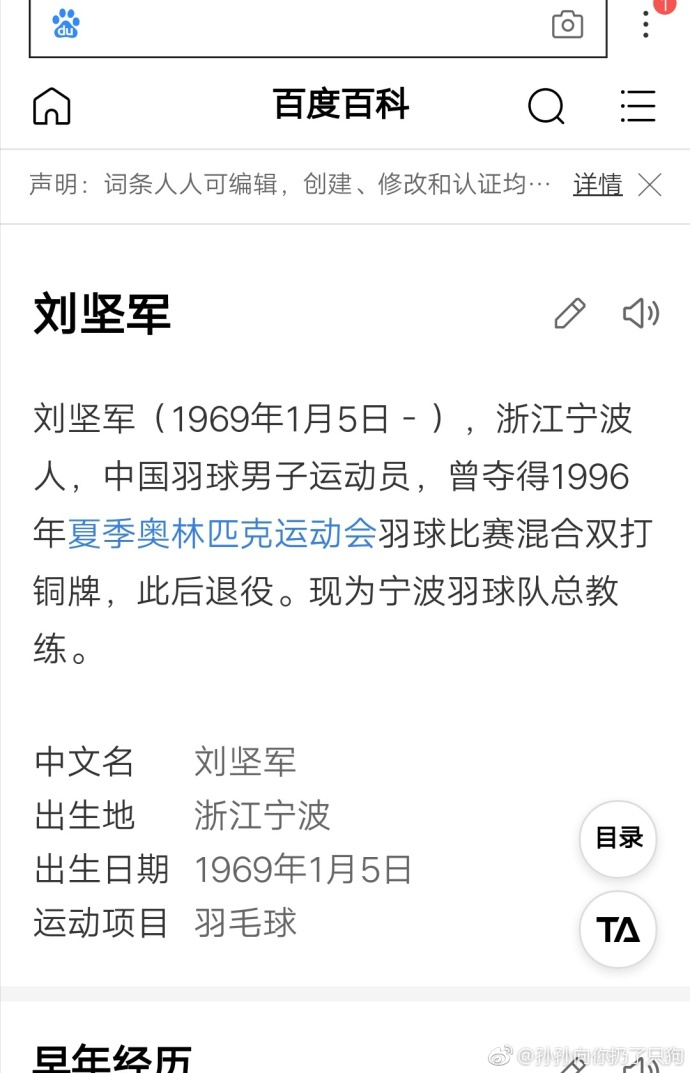Screen dimensions: 690x1073
Task: Edit the 刘坚军 entry
Action: coord(570,314)
